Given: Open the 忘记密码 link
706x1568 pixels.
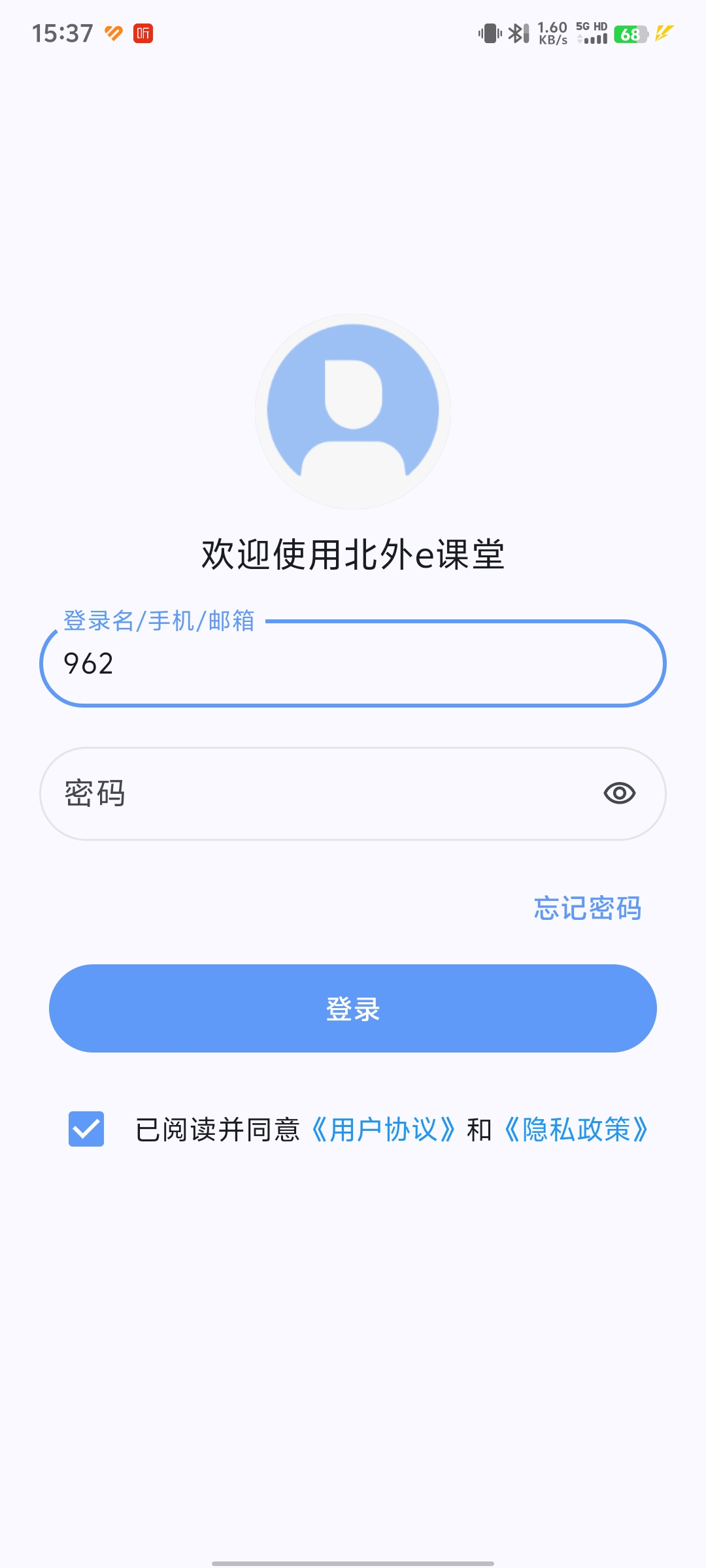Looking at the screenshot, I should coord(587,908).
